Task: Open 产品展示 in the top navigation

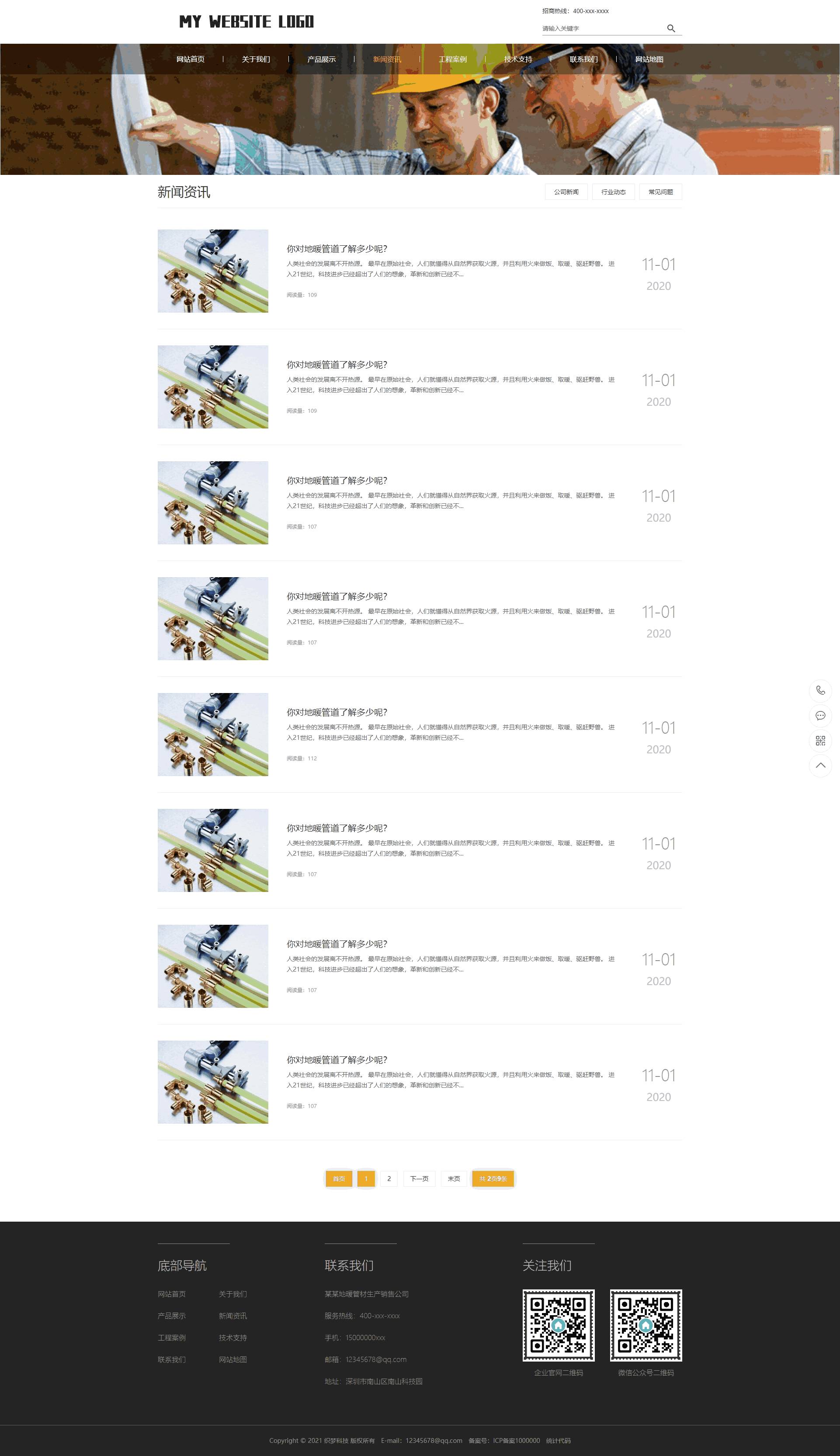Action: [x=321, y=59]
